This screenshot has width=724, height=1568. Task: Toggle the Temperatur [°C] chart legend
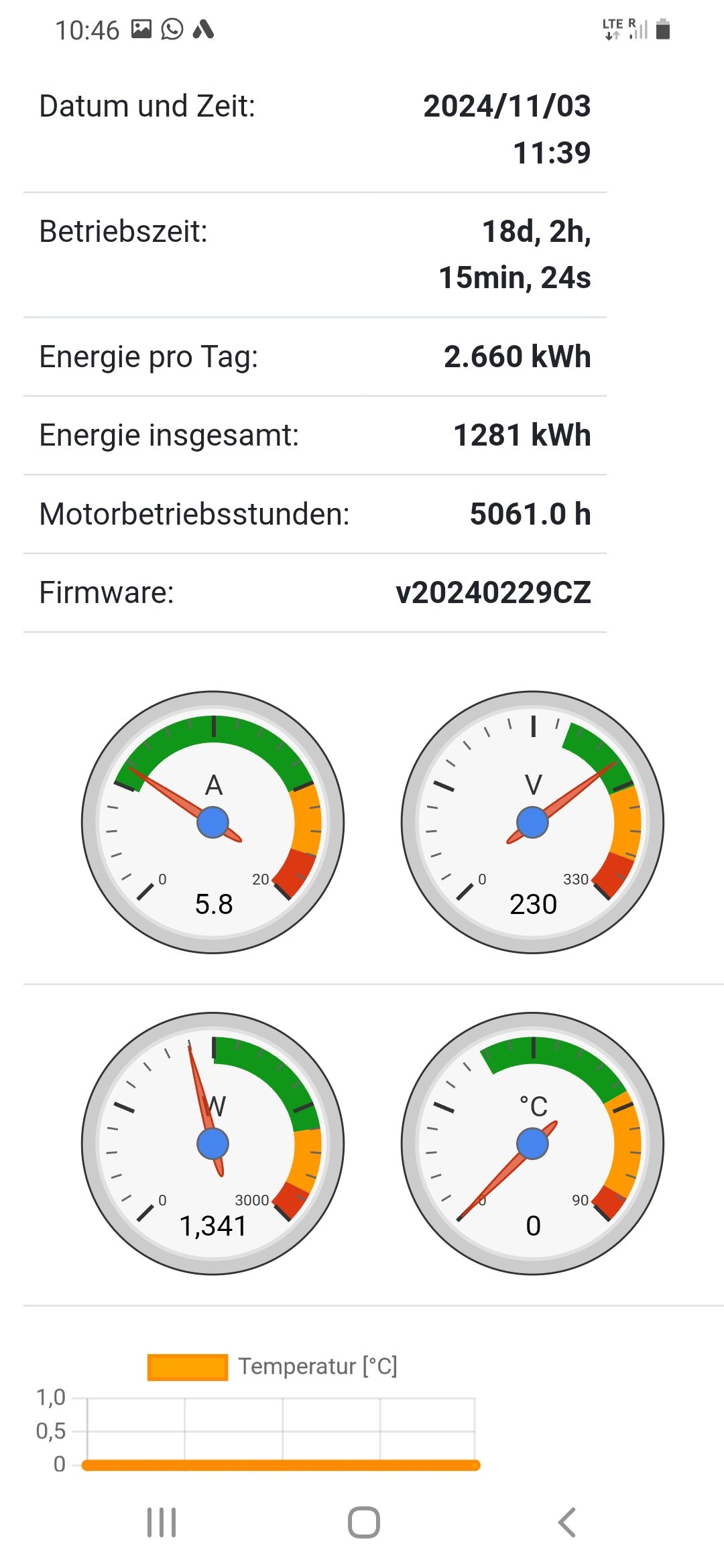[272, 1366]
